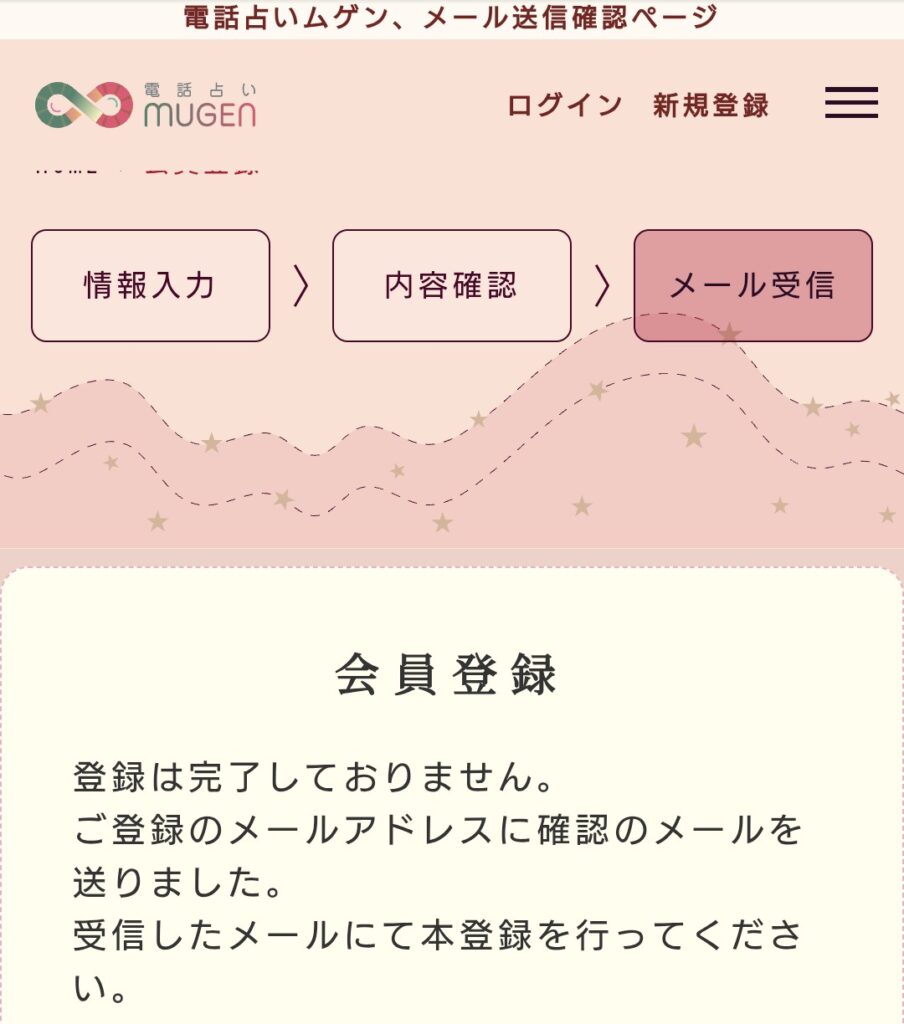This screenshot has height=1024, width=904.
Task: Click the chevron between 内容確認 and メール受信
Action: (602, 286)
